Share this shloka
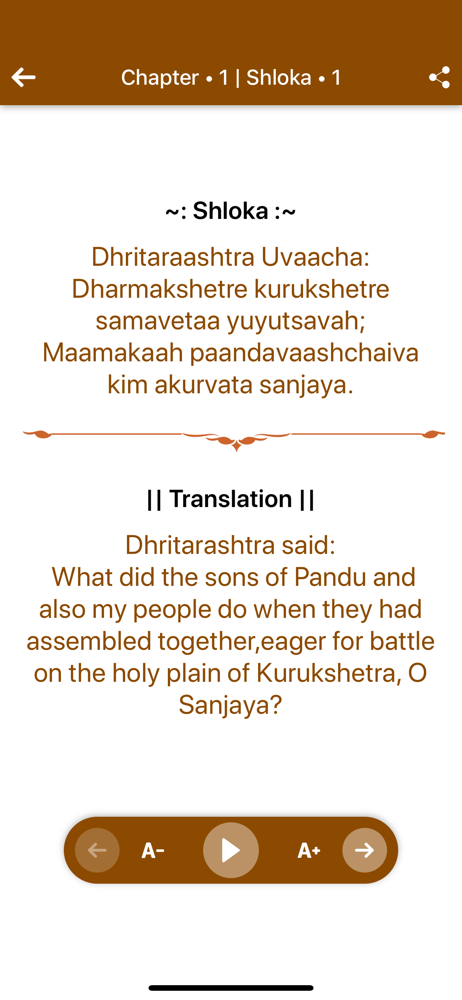This screenshot has height=1000, width=462. coord(439,78)
